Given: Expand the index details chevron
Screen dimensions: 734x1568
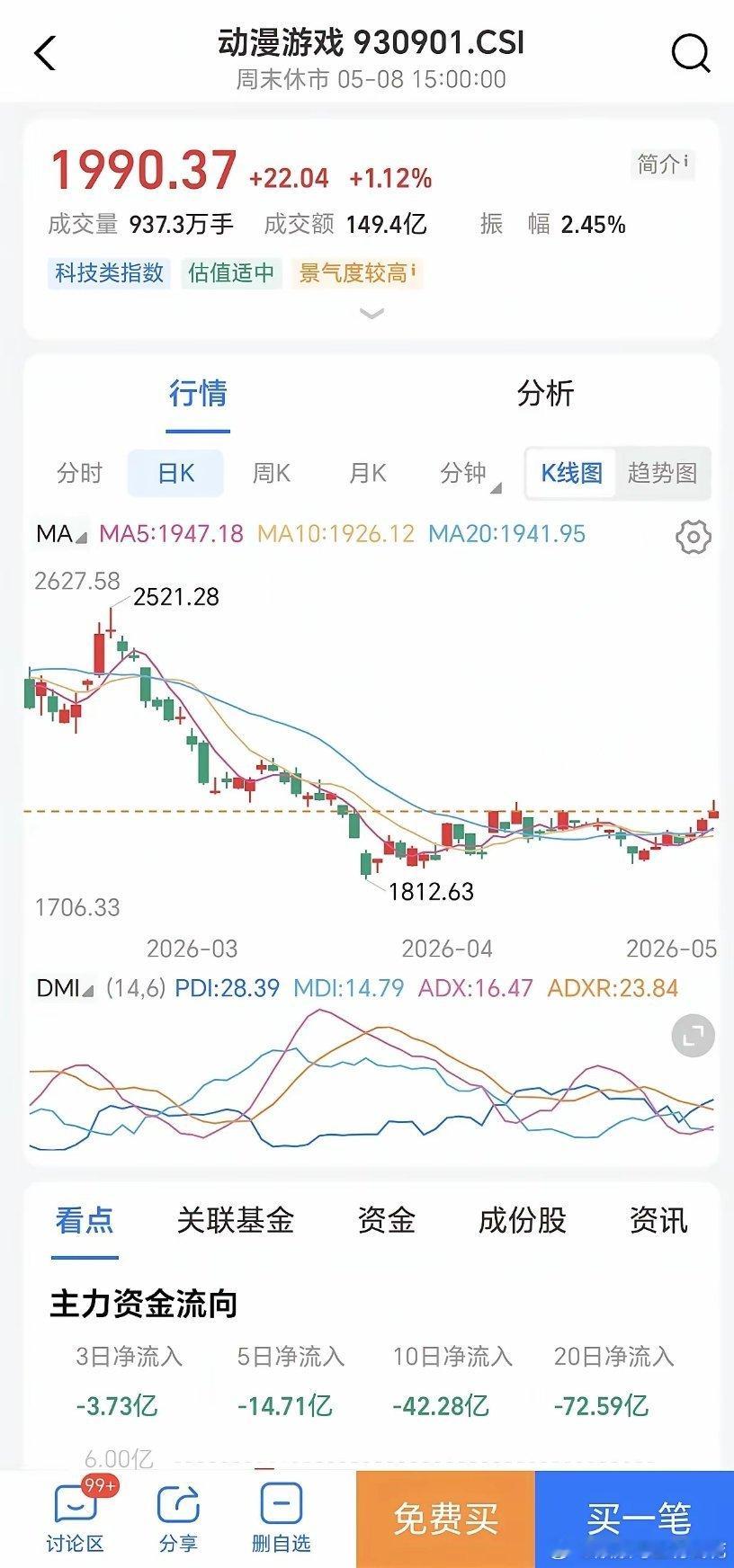Looking at the screenshot, I should pos(371,313).
